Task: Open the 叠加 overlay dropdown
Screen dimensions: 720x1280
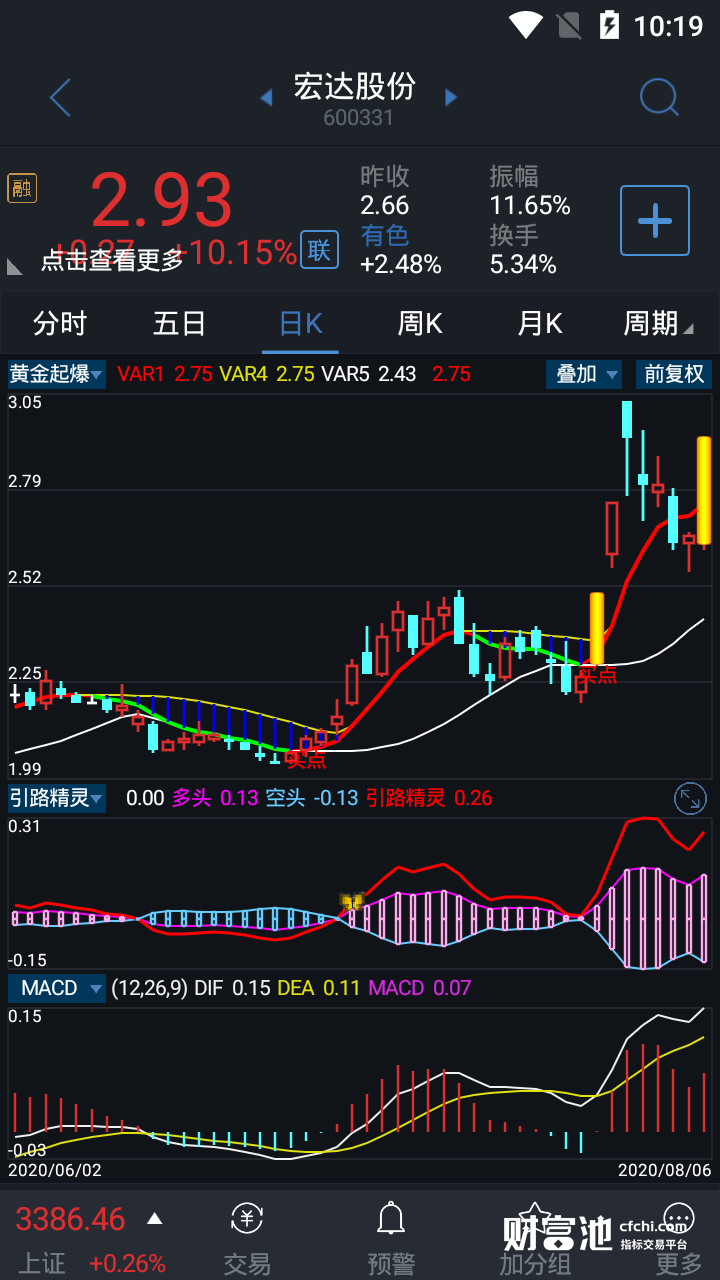Action: tap(583, 374)
